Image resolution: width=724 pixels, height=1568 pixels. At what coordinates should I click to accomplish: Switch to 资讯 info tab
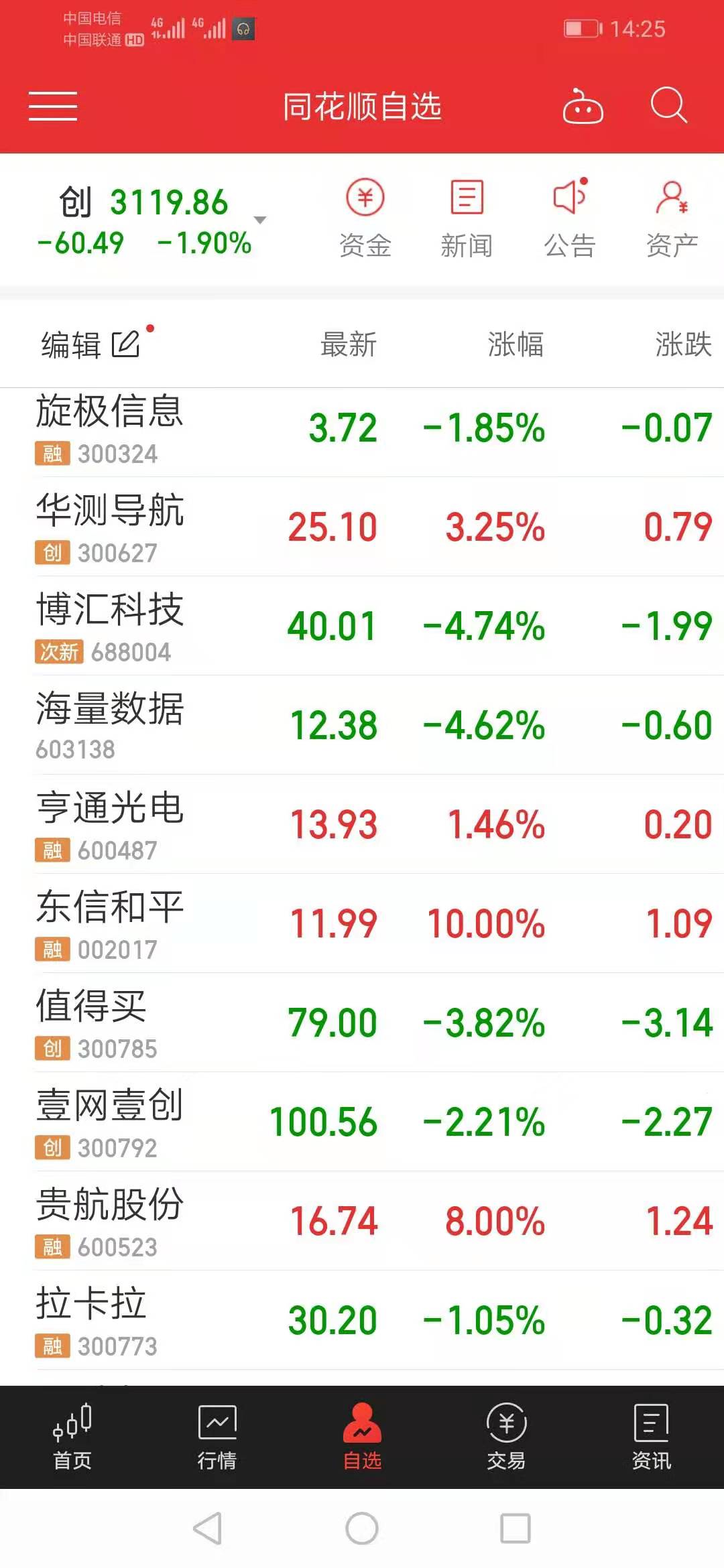(652, 1437)
